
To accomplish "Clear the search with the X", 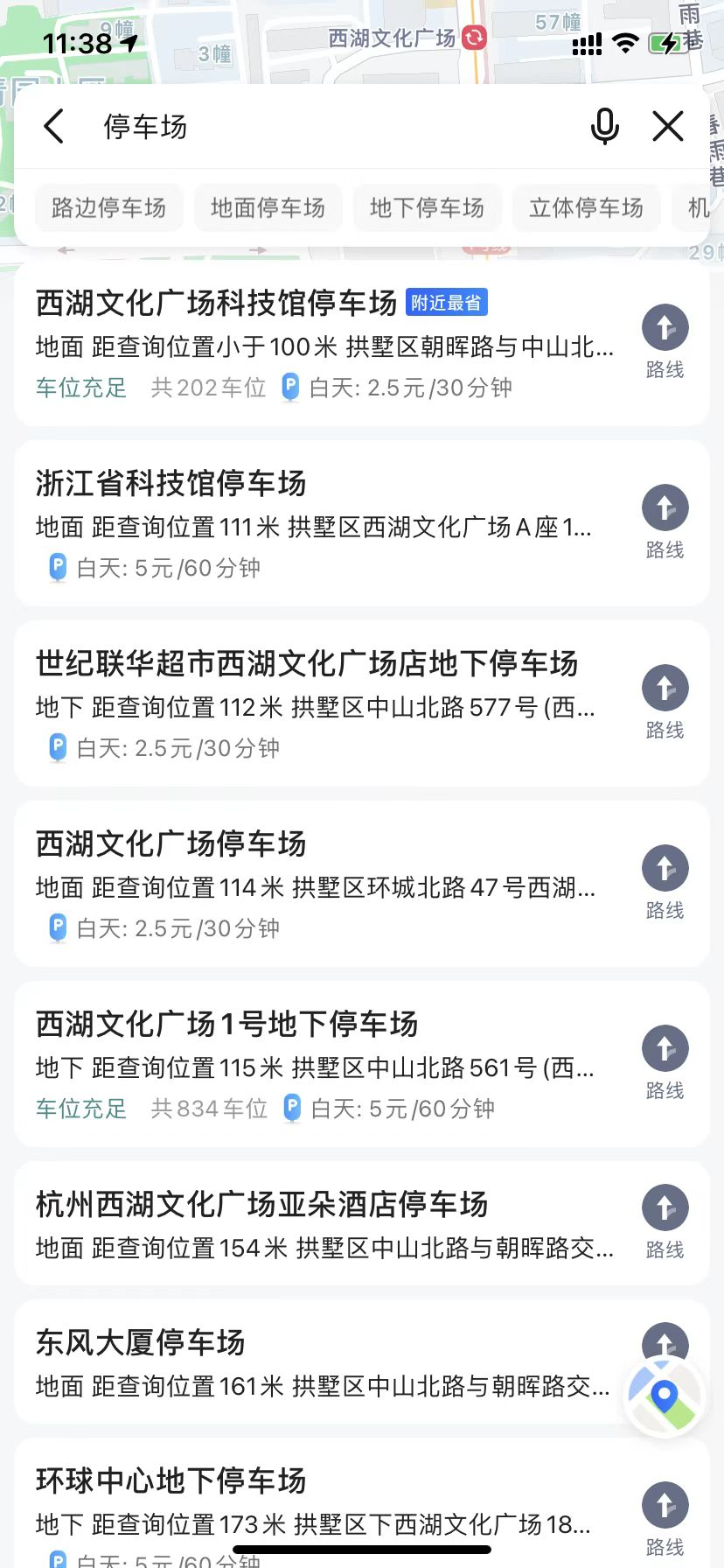I will pyautogui.click(x=668, y=127).
